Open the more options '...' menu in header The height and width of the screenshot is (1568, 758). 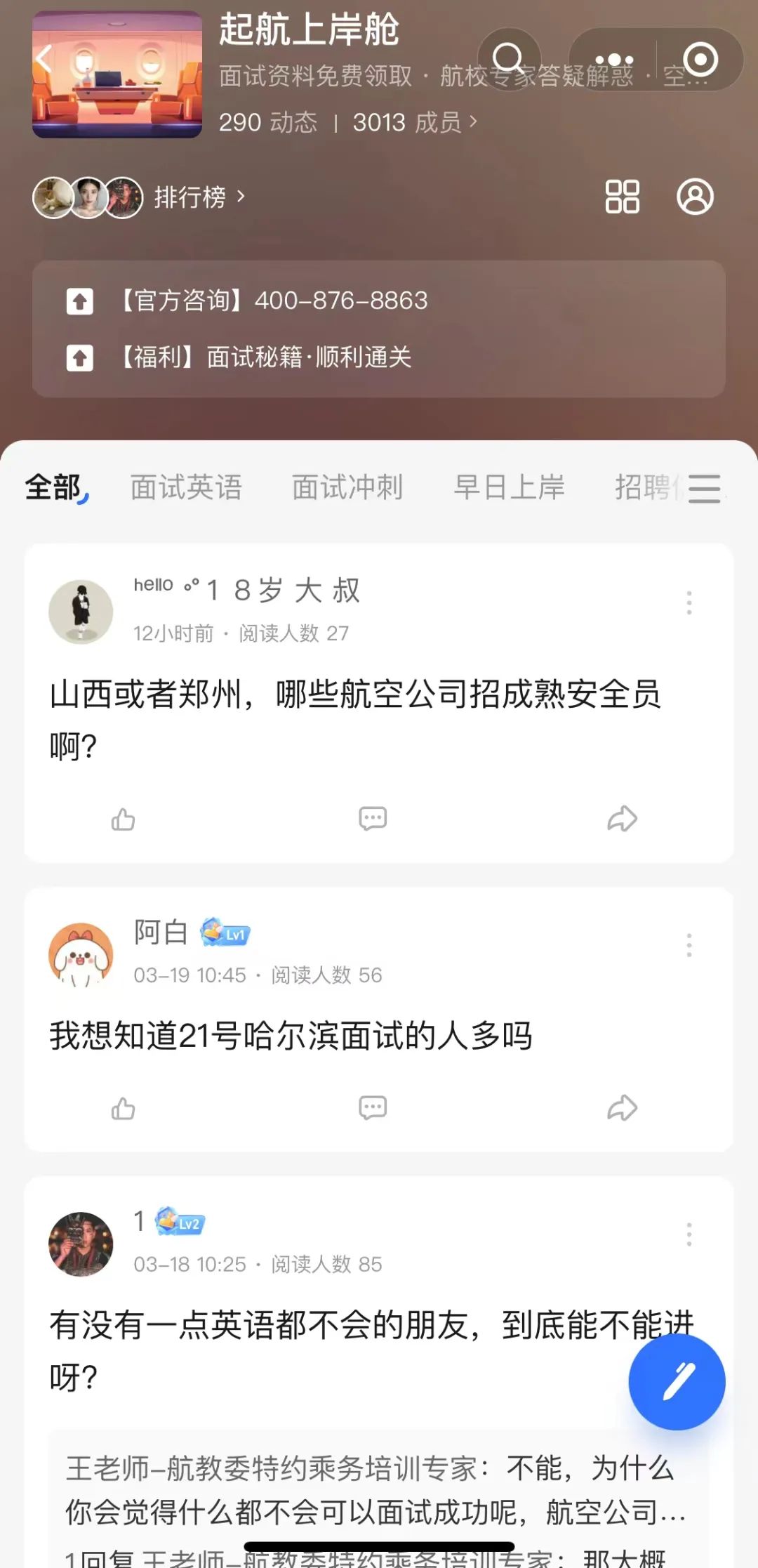click(616, 60)
